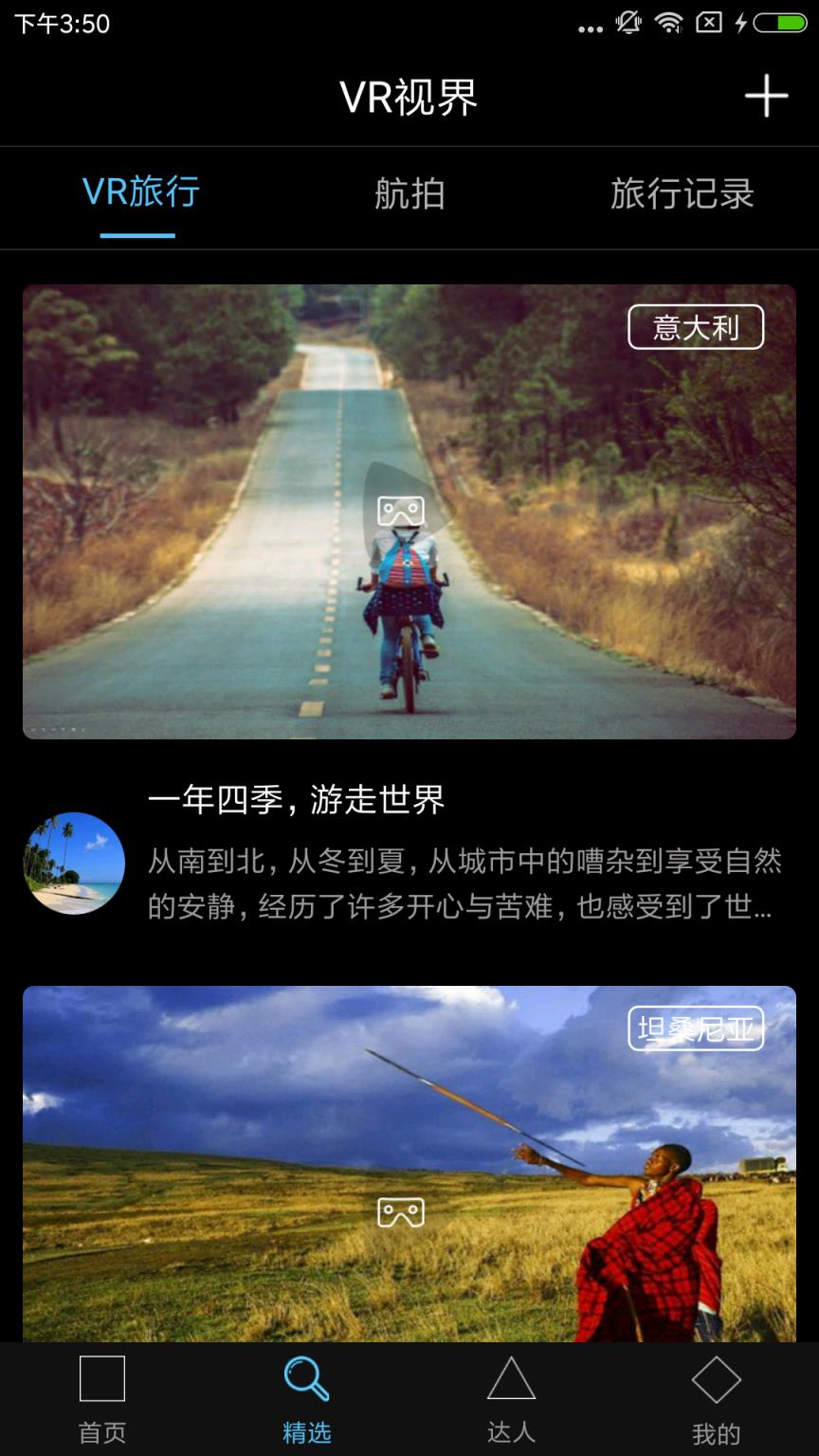The width and height of the screenshot is (819, 1456).
Task: Click the plus icon to add content
Action: [x=768, y=95]
